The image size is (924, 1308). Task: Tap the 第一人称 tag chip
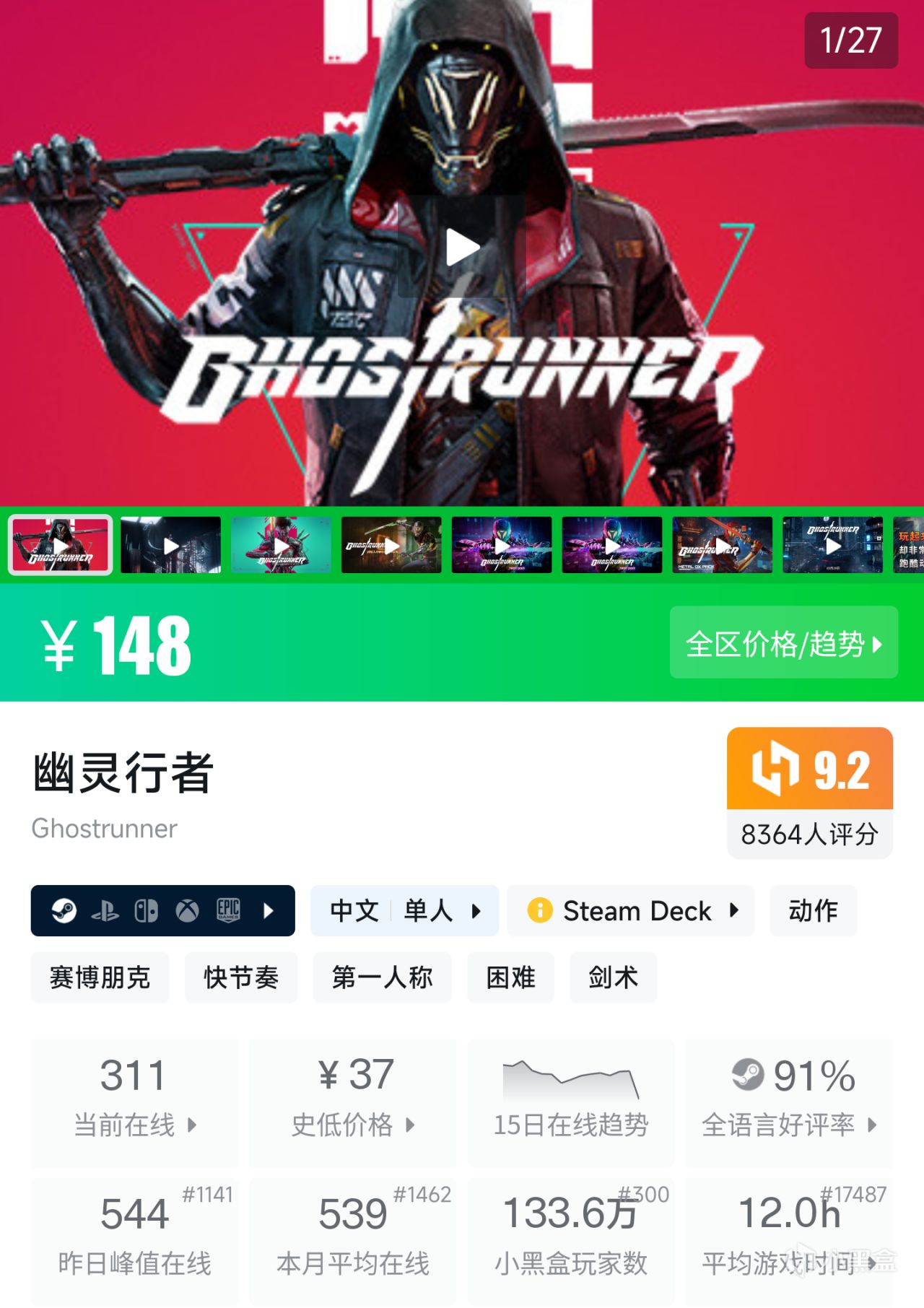(382, 977)
